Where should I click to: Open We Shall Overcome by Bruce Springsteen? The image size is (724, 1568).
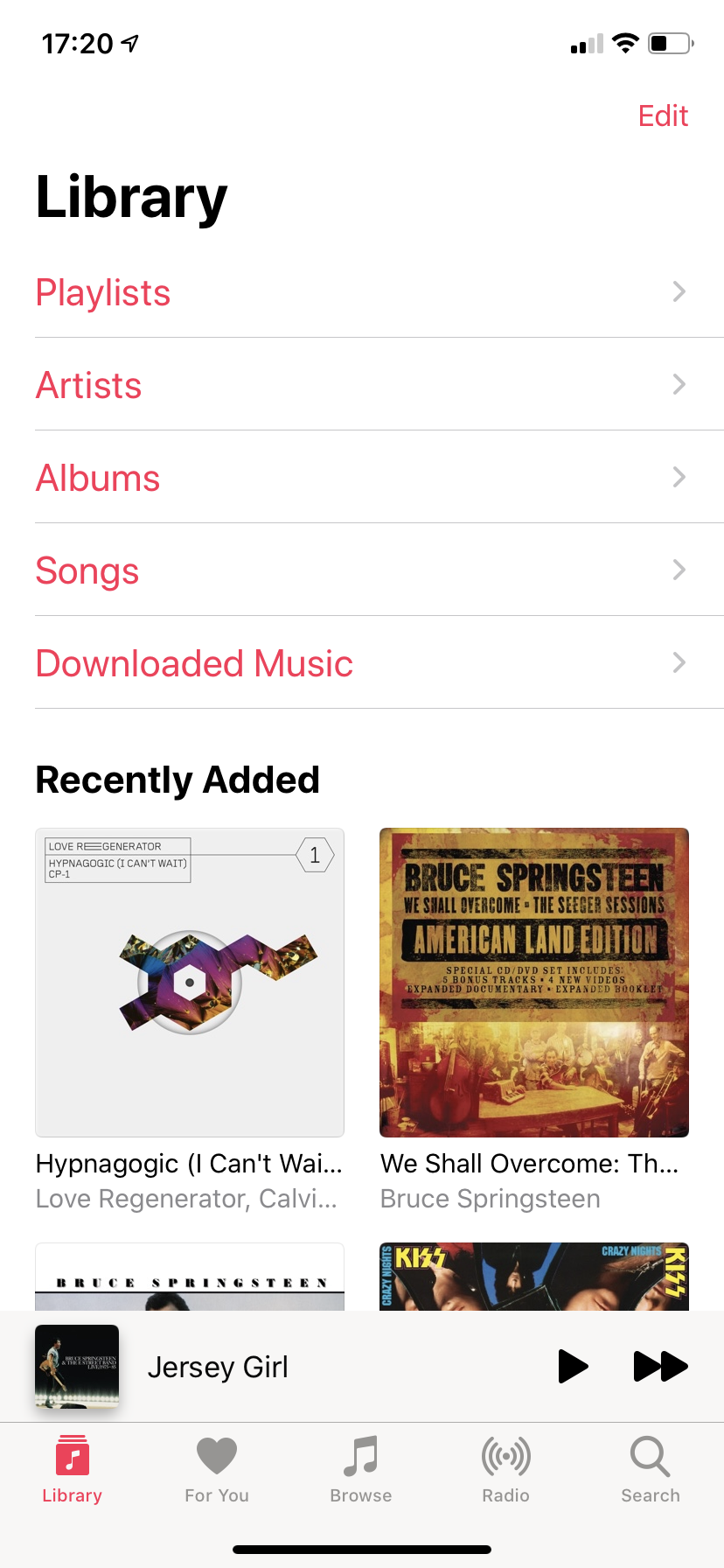click(x=533, y=982)
